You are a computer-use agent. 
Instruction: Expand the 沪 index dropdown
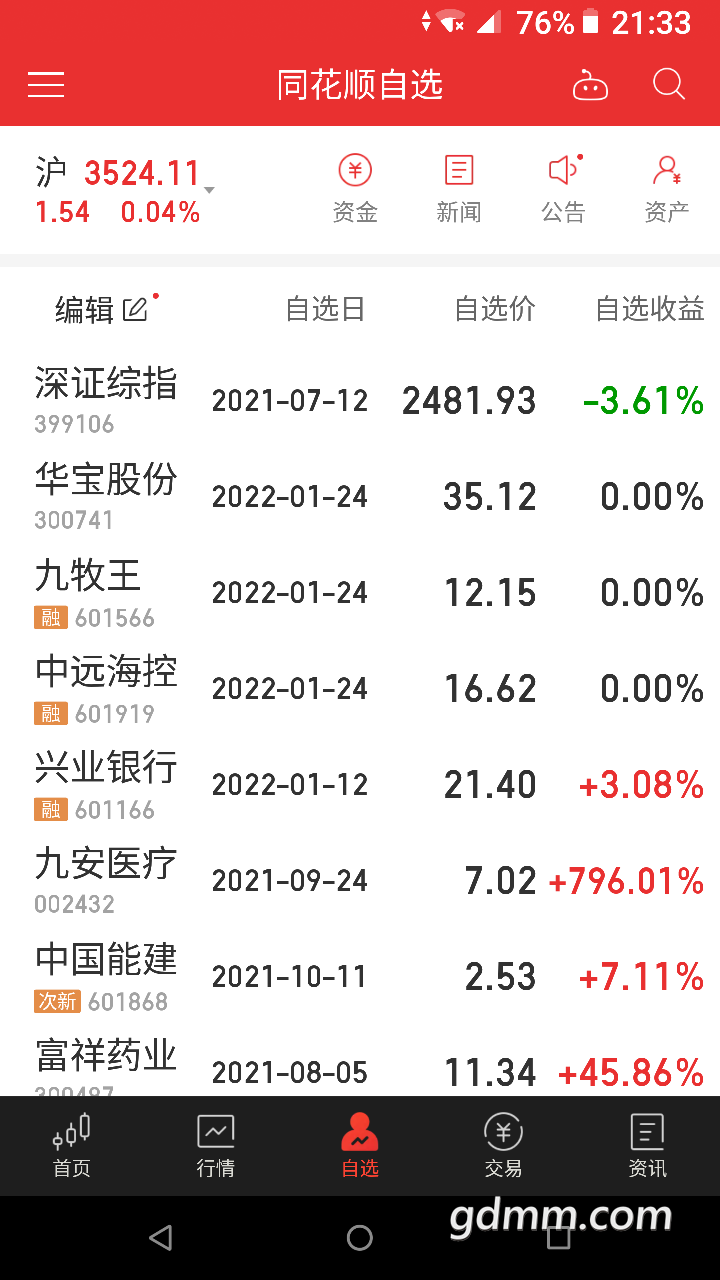pyautogui.click(x=209, y=190)
